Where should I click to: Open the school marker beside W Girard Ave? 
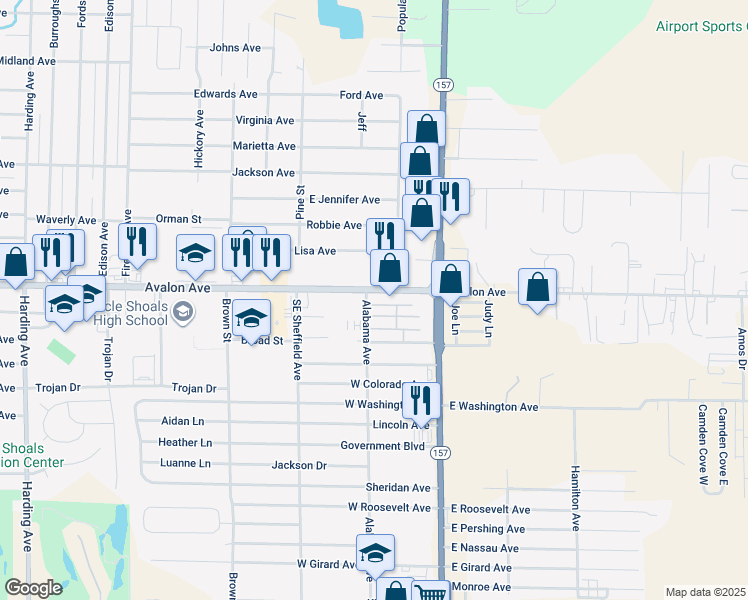click(375, 553)
